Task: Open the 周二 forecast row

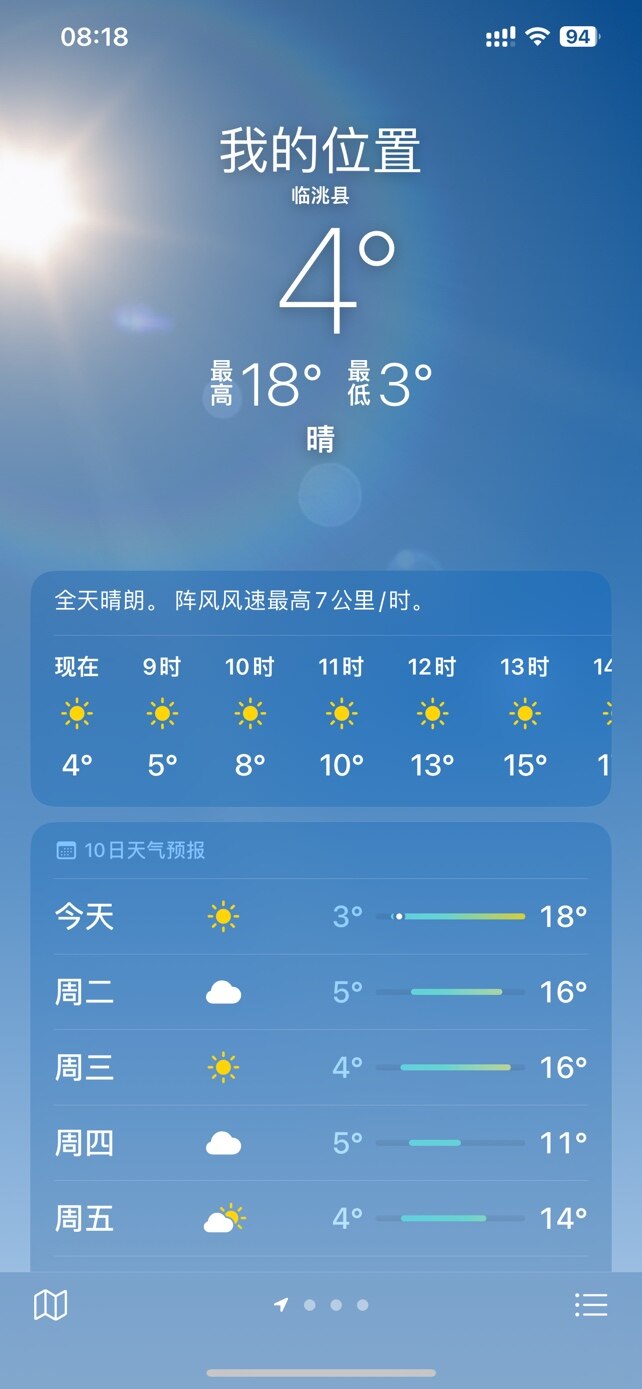Action: (x=321, y=992)
